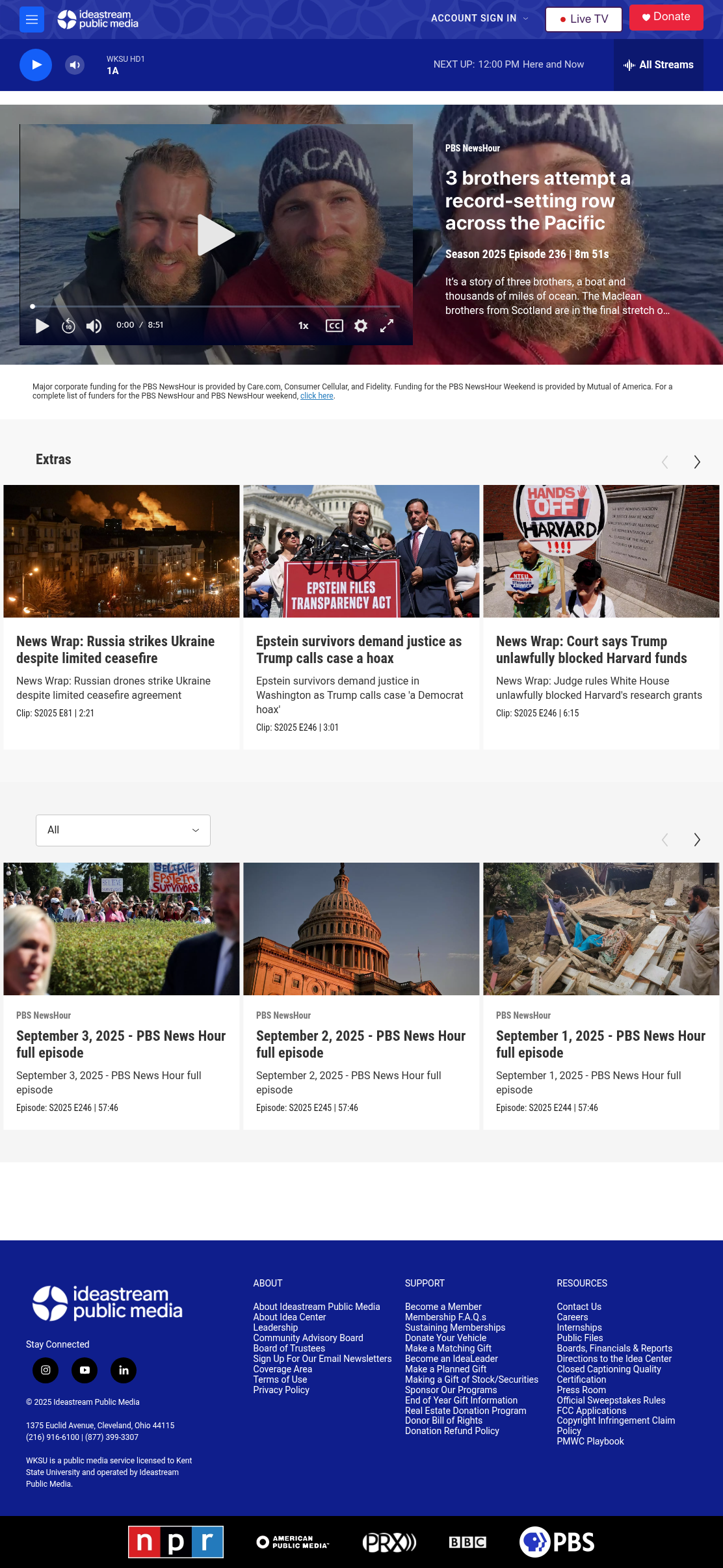The height and width of the screenshot is (1568, 723).
Task: Play the WKSU HD1 radio stream
Action: 36,65
